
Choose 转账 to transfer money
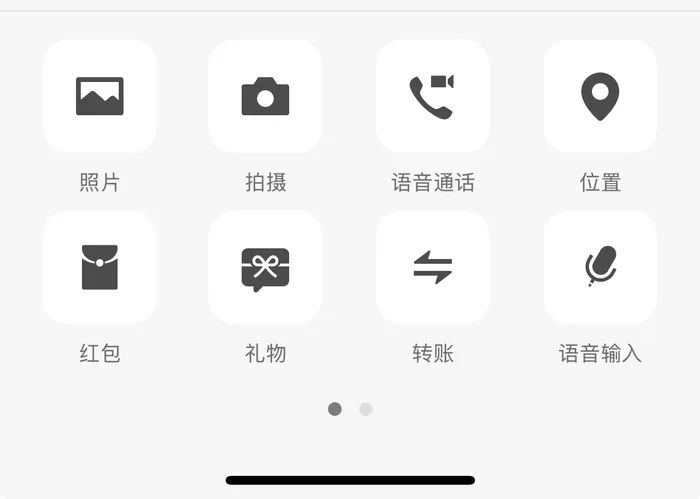tap(432, 267)
